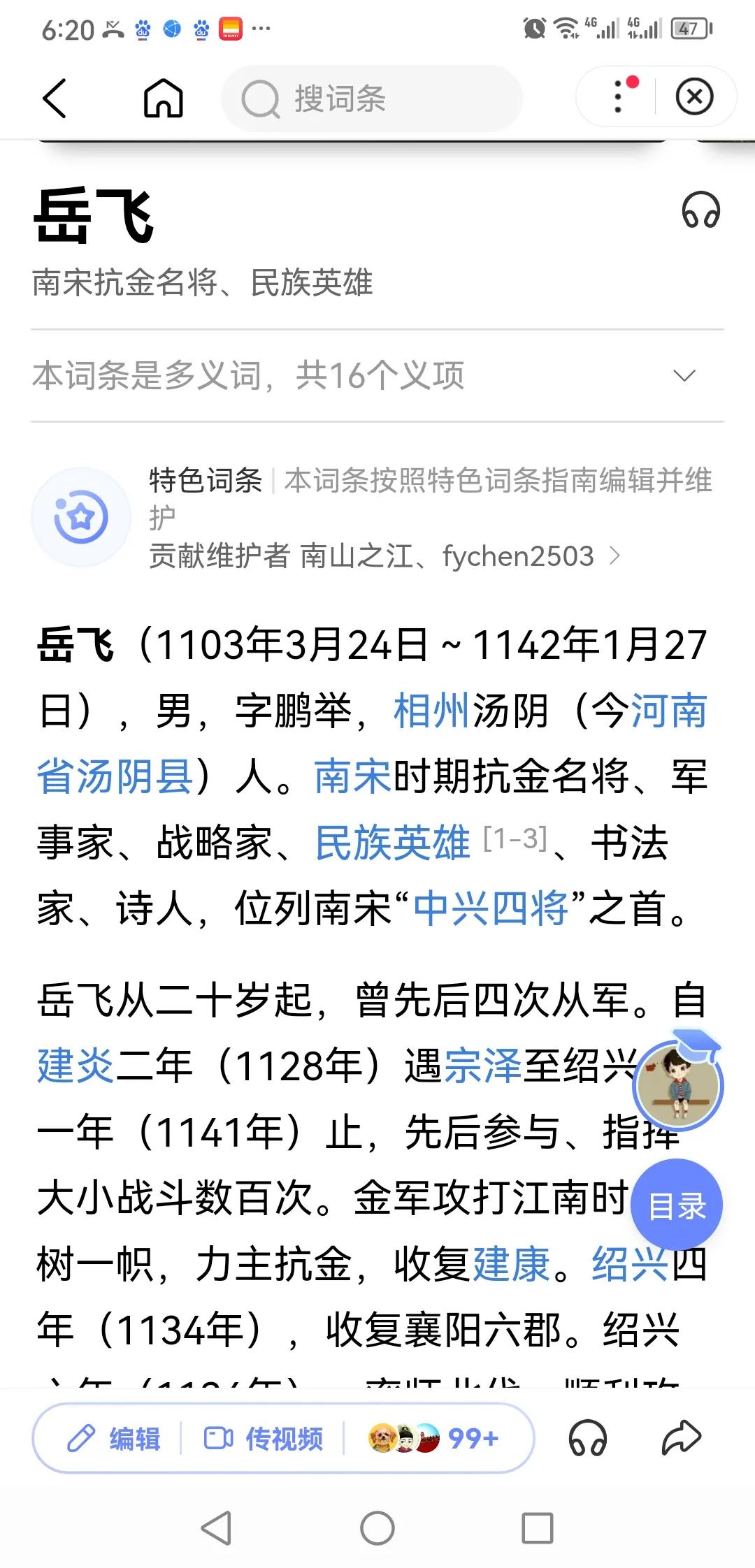Follow the 民族英雄 hyperlink
Viewport: 755px width, 1568px height.
393,845
